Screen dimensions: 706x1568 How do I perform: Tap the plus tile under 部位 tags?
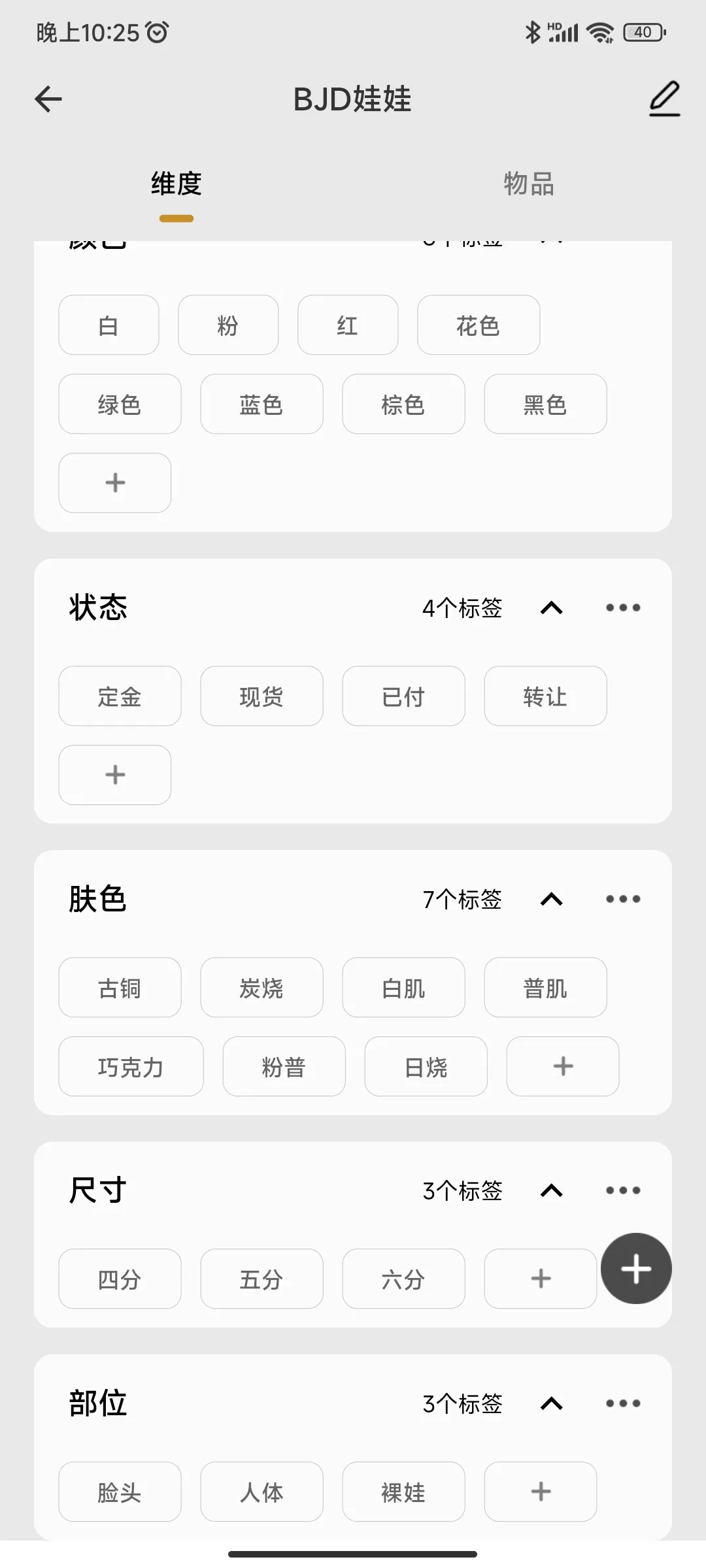(x=540, y=1492)
